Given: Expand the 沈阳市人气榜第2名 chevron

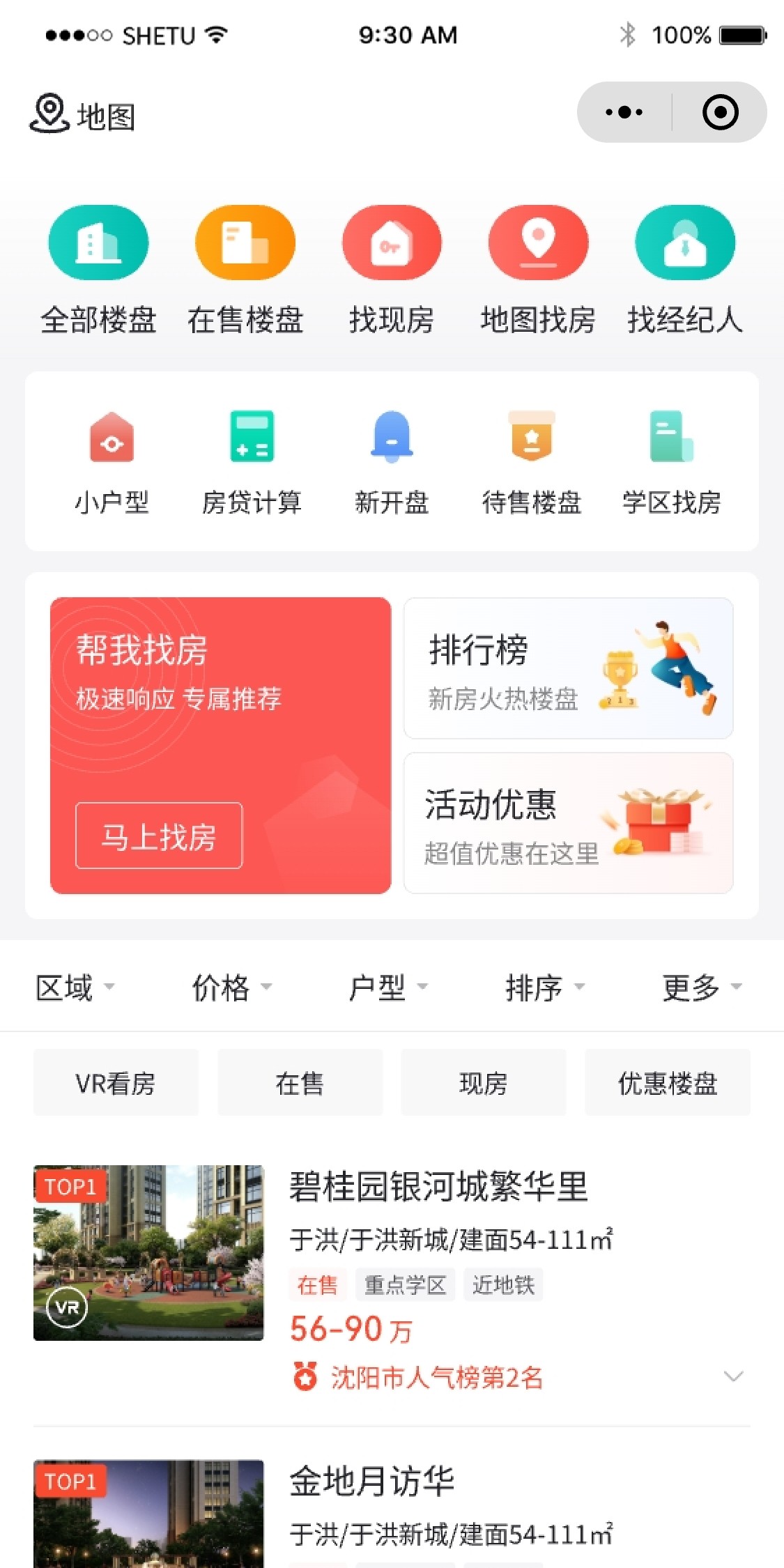Looking at the screenshot, I should tap(733, 1376).
